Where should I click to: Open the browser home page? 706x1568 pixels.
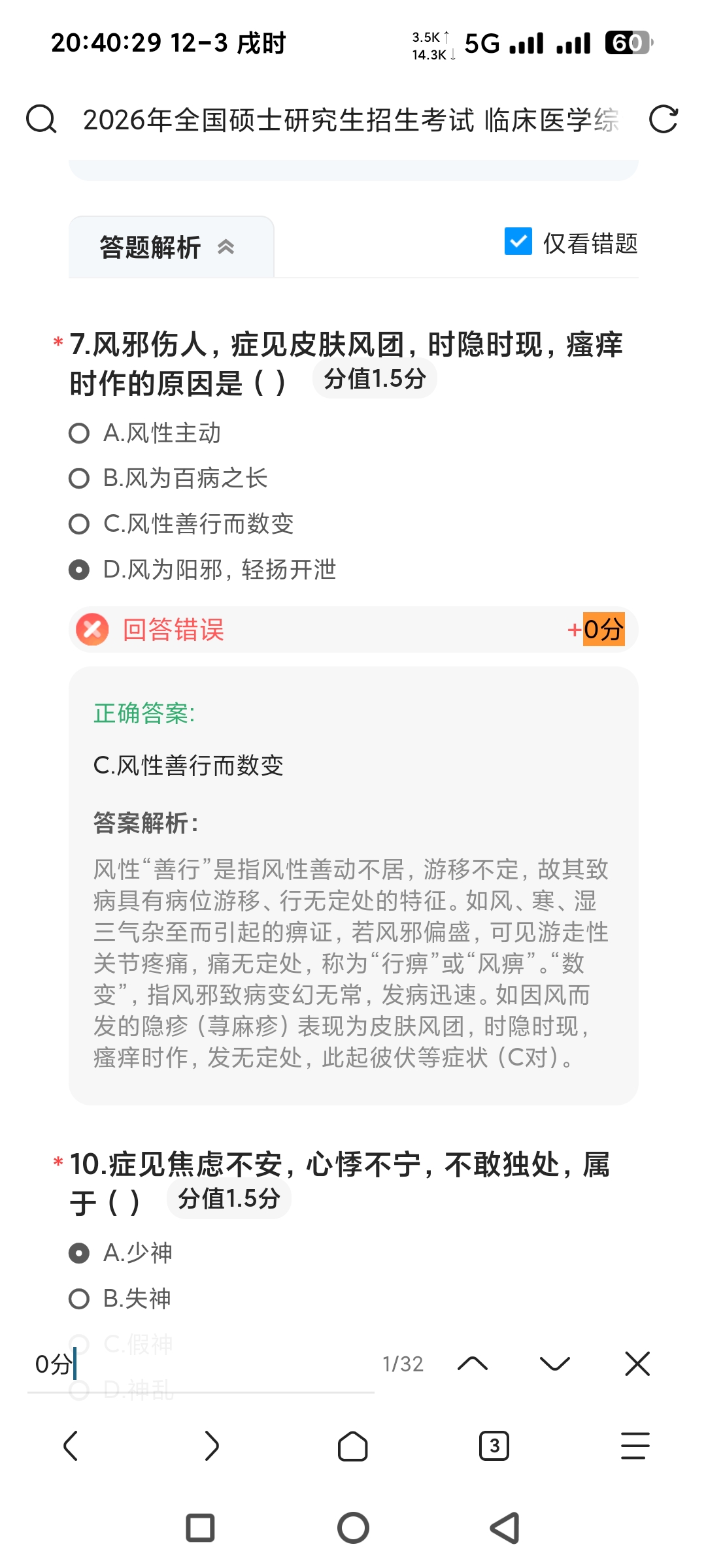coord(353,1446)
